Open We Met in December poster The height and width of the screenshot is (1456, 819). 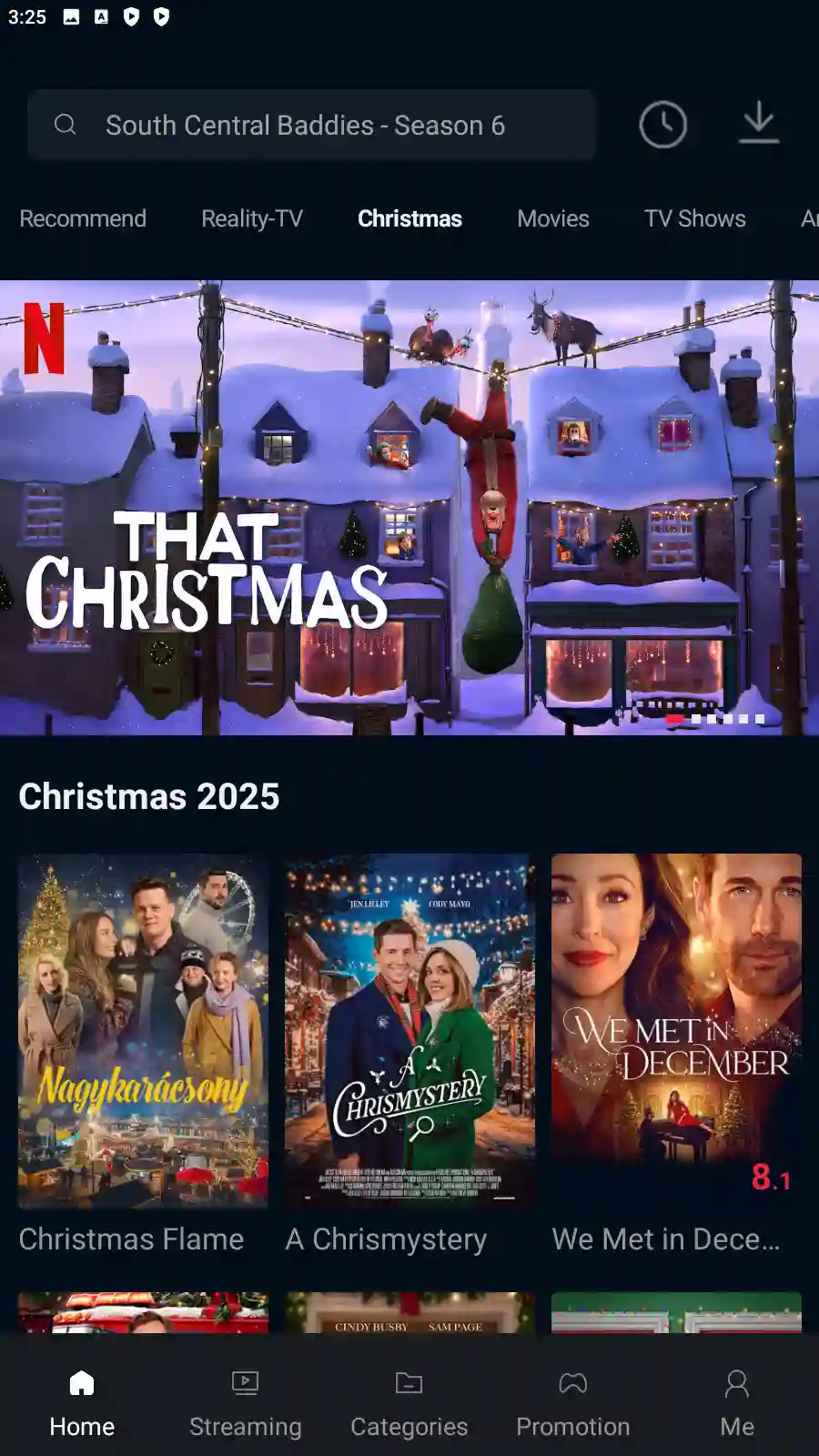pos(676,1031)
